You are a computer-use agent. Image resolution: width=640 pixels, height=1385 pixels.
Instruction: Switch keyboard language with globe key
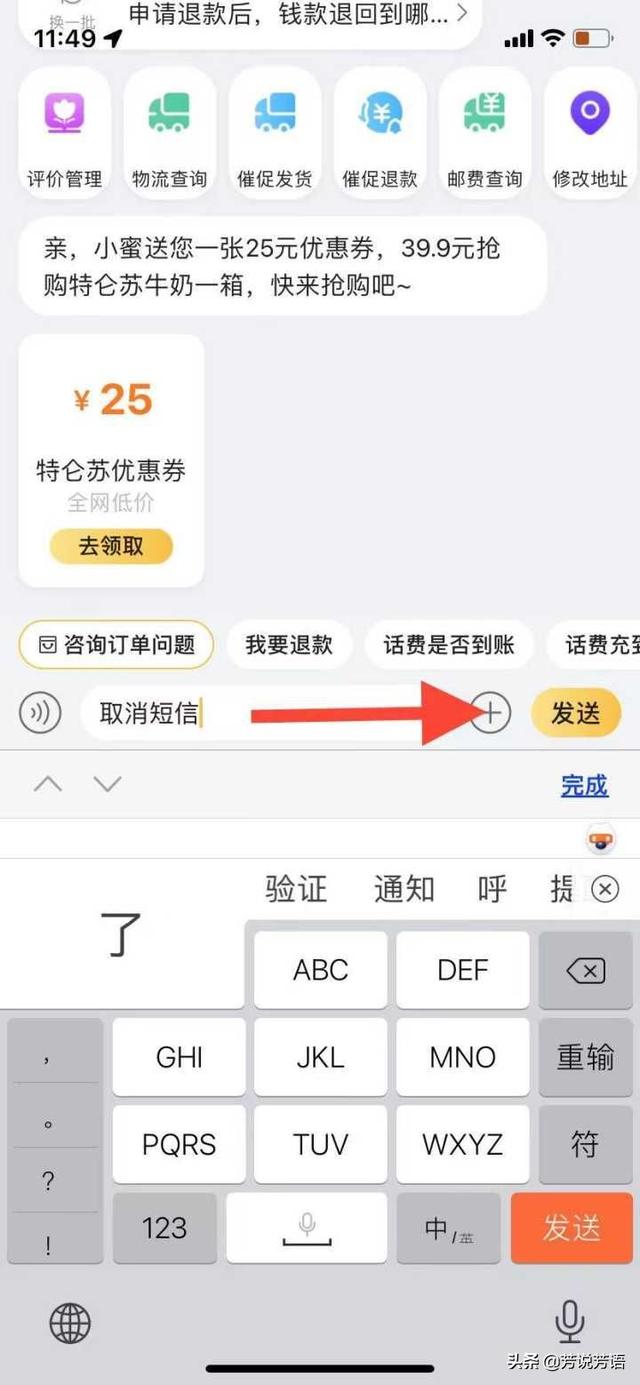click(70, 1324)
